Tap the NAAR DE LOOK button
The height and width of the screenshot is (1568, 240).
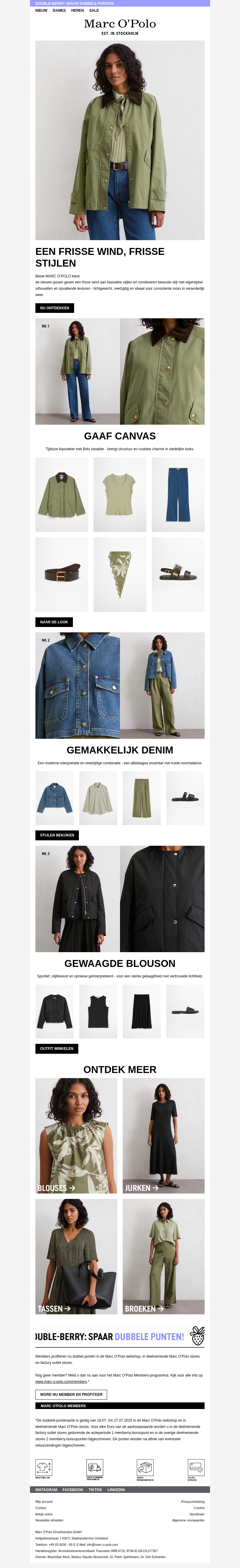(54, 622)
